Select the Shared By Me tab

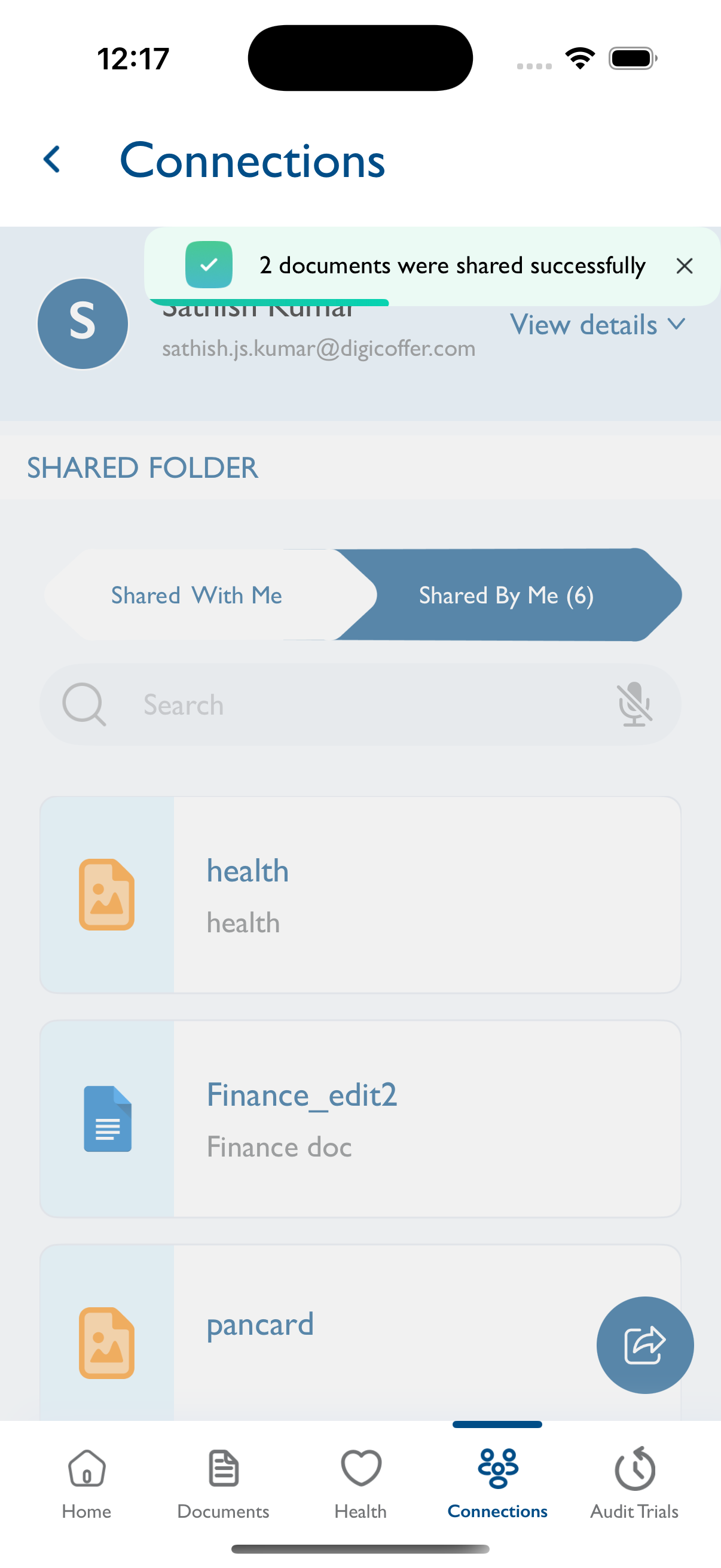point(506,594)
